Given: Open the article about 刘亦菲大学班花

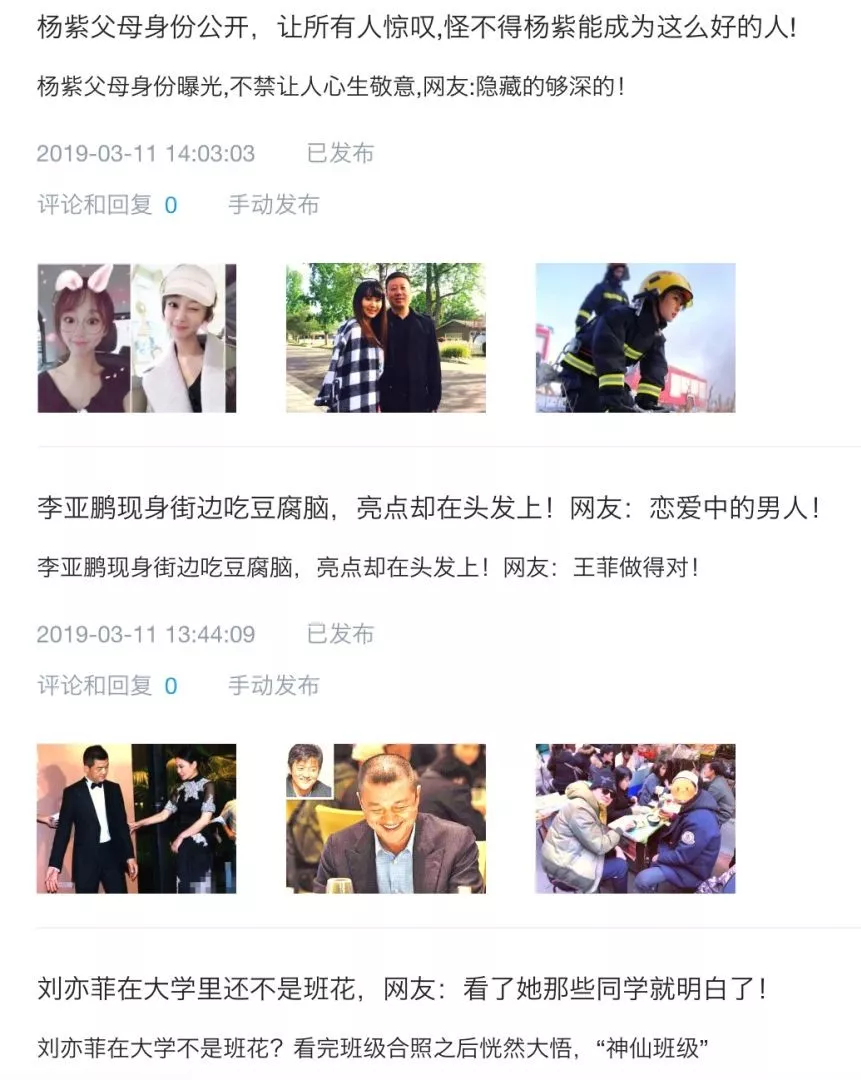Looking at the screenshot, I should [x=402, y=990].
